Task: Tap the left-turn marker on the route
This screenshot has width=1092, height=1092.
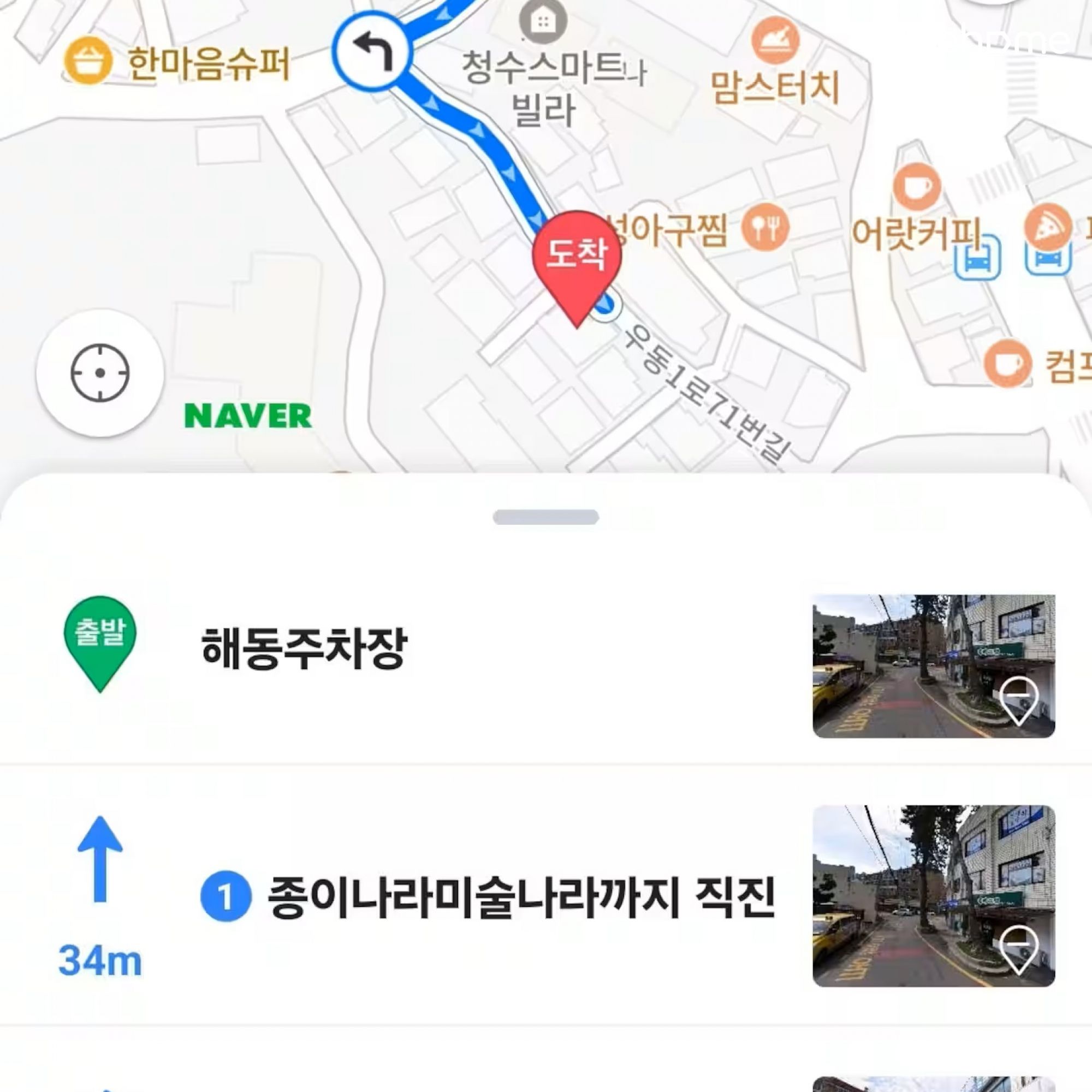Action: (x=372, y=51)
